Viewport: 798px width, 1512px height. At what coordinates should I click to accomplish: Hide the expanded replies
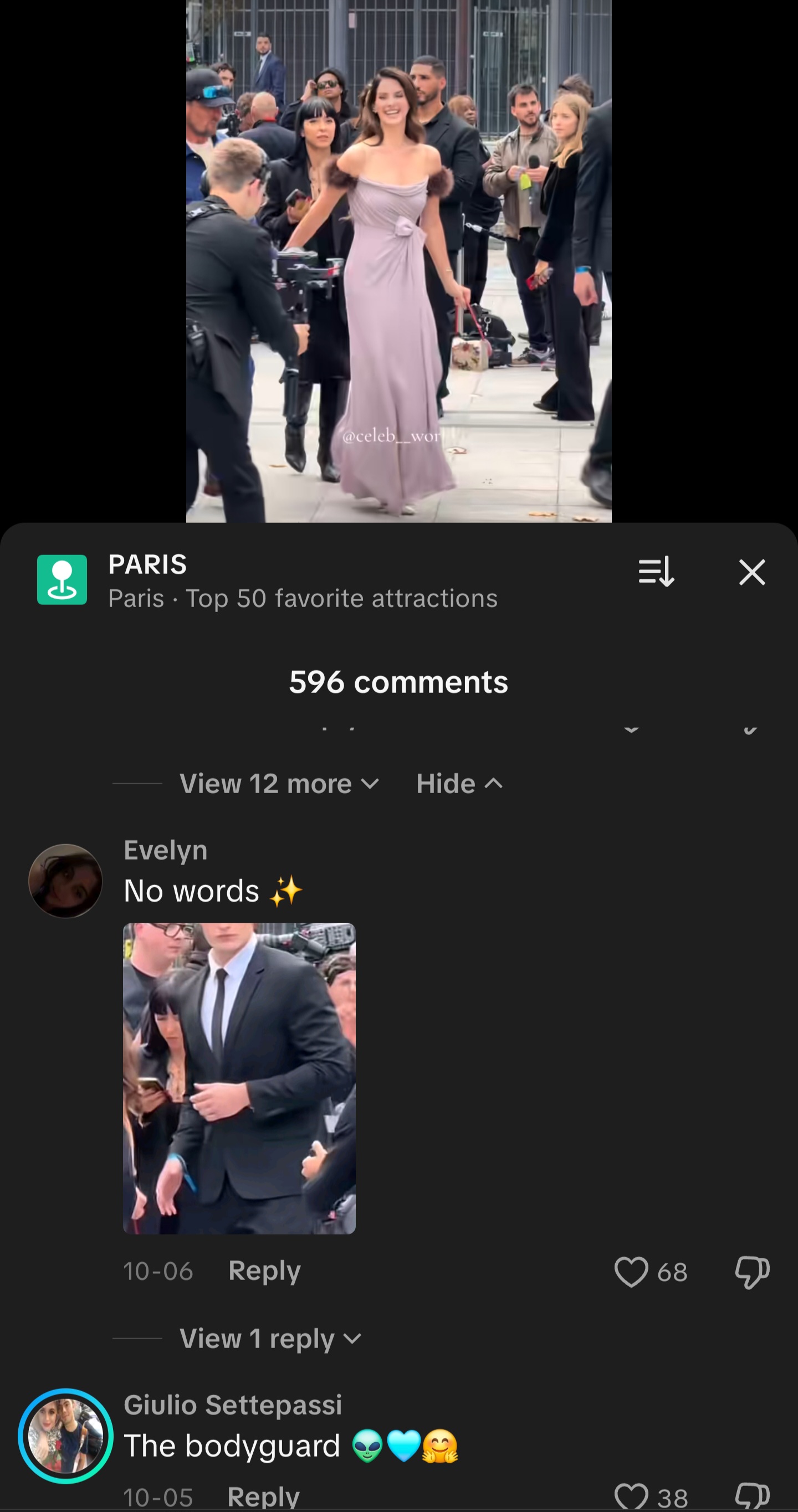point(459,784)
